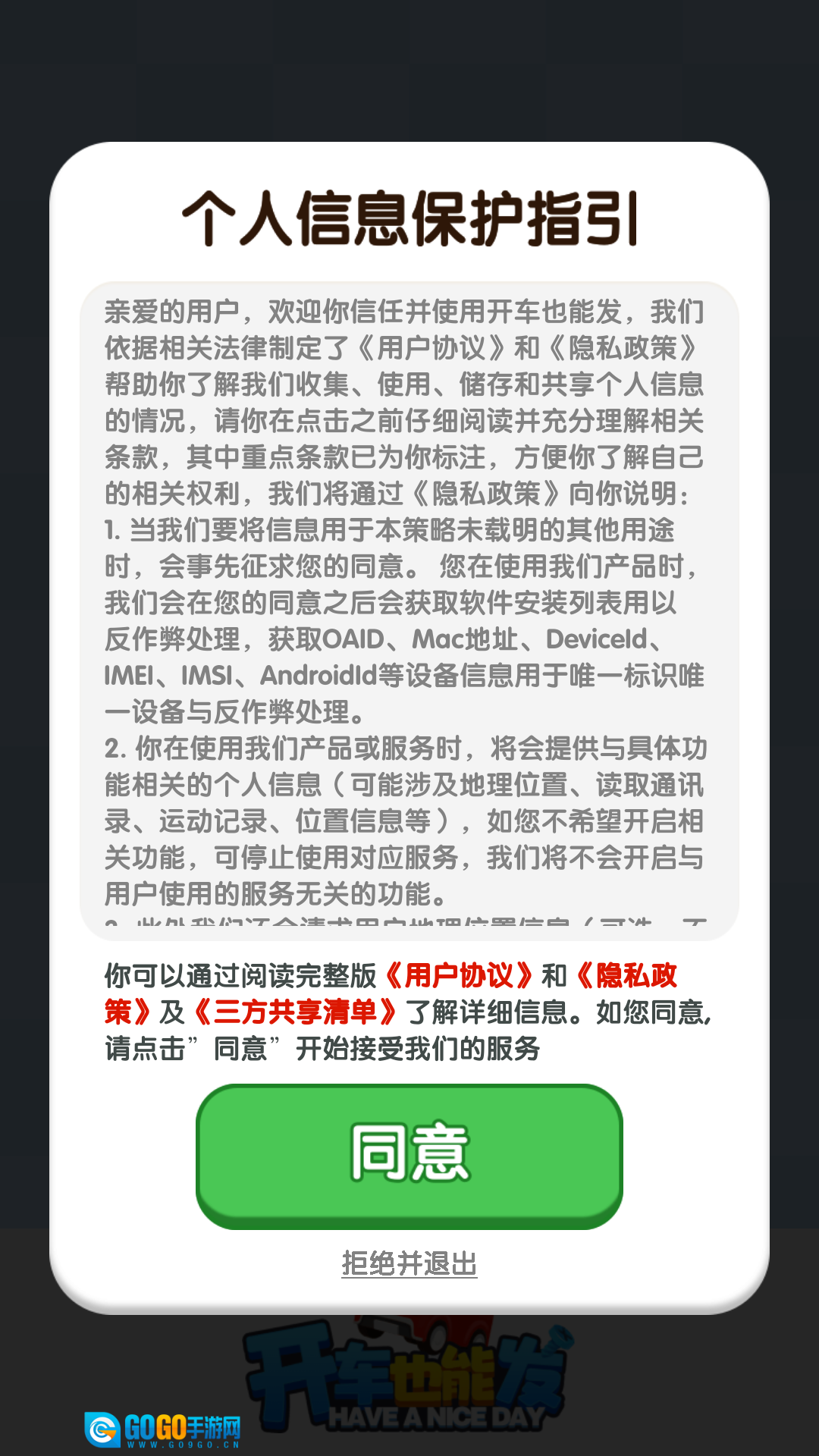Viewport: 819px width, 1456px height.
Task: Choose 拒绝并退出 to decline and exit
Action: (409, 1263)
